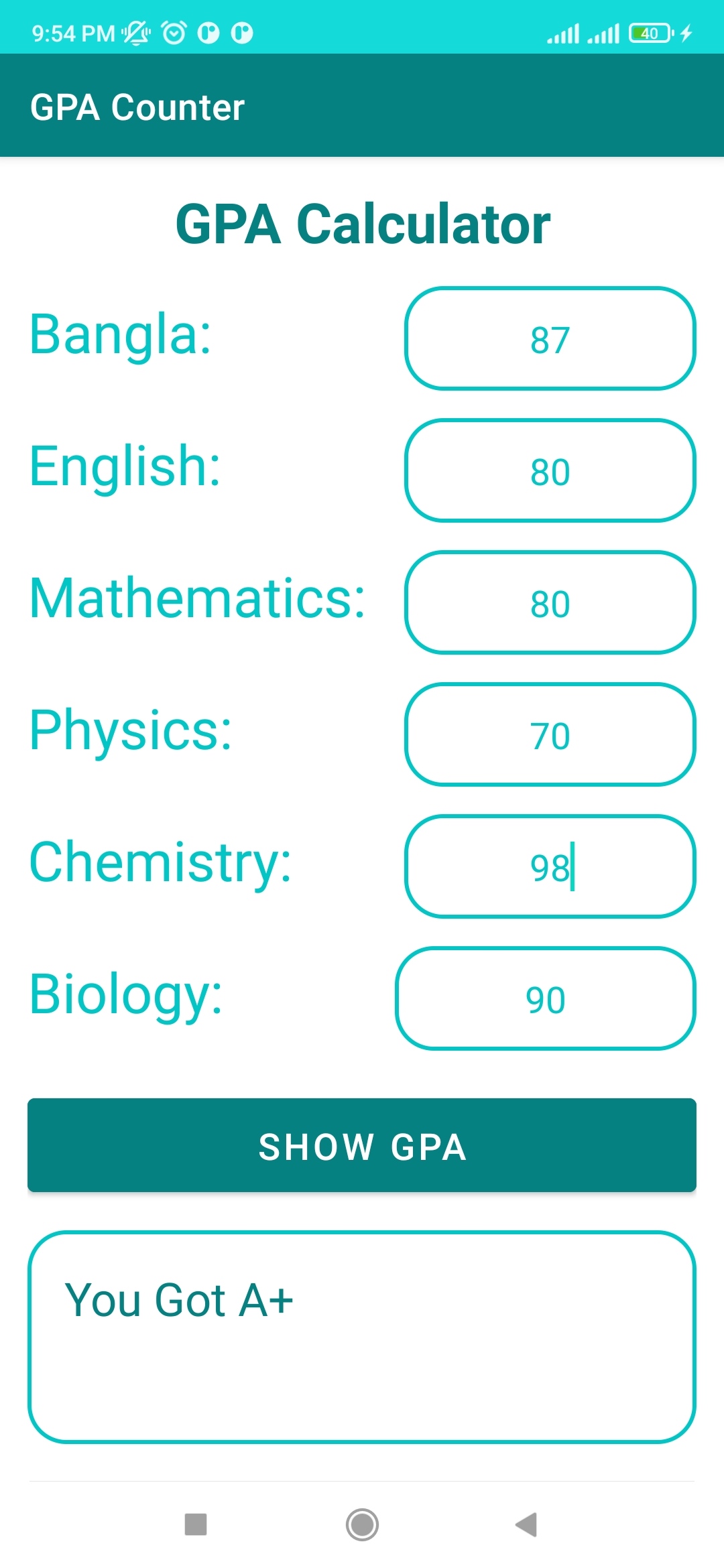Tap the battery indicator showing 40
This screenshot has width=724, height=1568.
(x=649, y=31)
